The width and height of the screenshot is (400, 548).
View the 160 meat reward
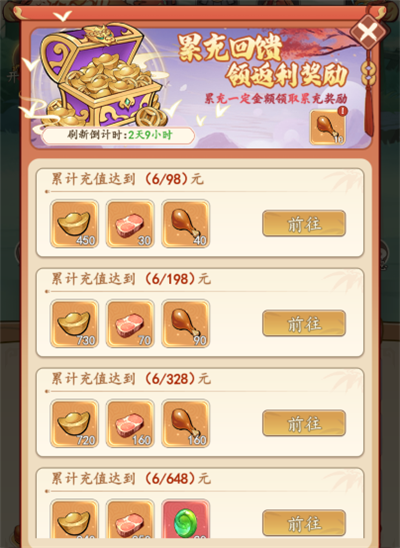(x=130, y=423)
